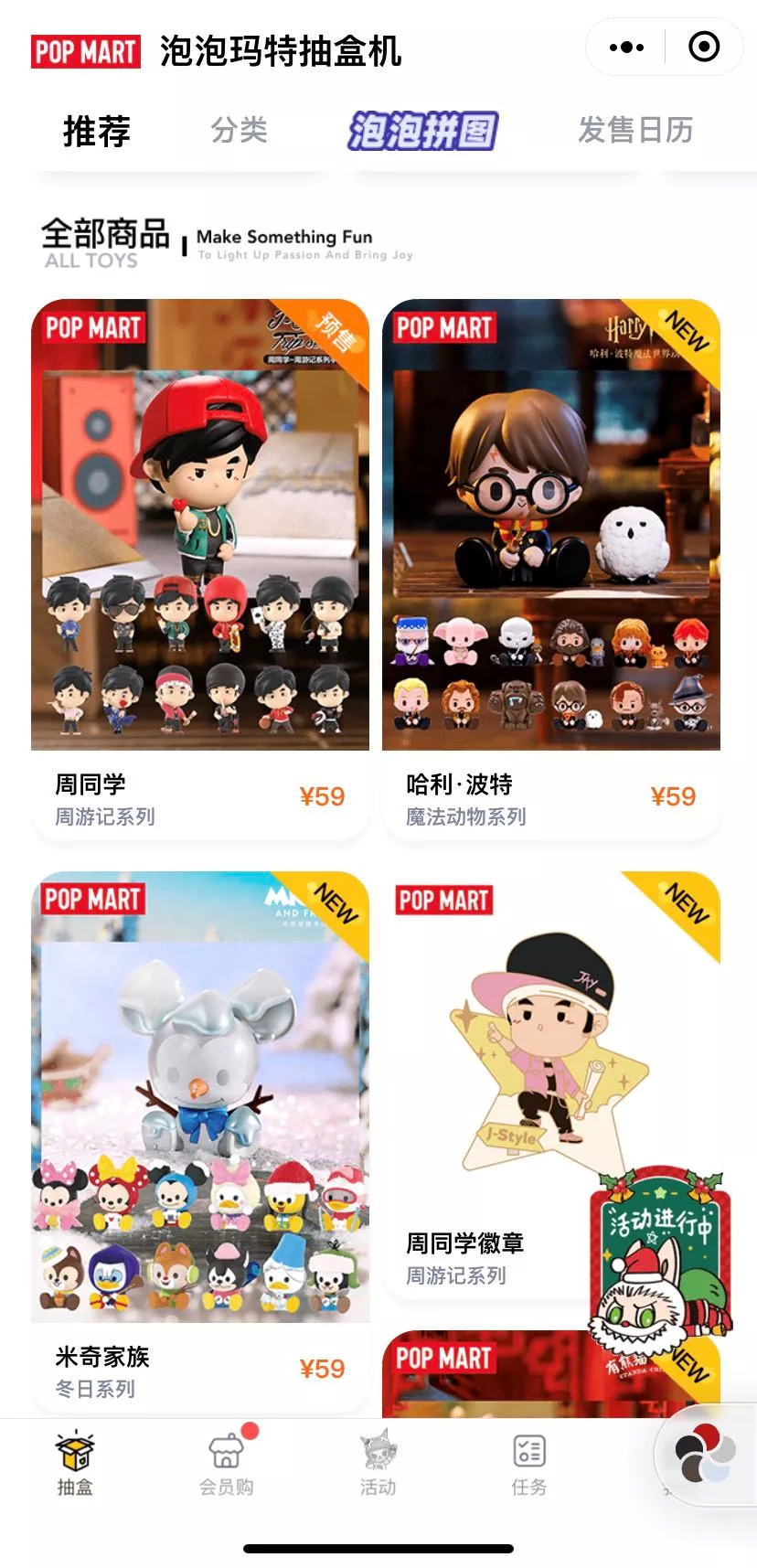The image size is (757, 1568).
Task: Open the 发售日历 tab
Action: click(x=634, y=131)
